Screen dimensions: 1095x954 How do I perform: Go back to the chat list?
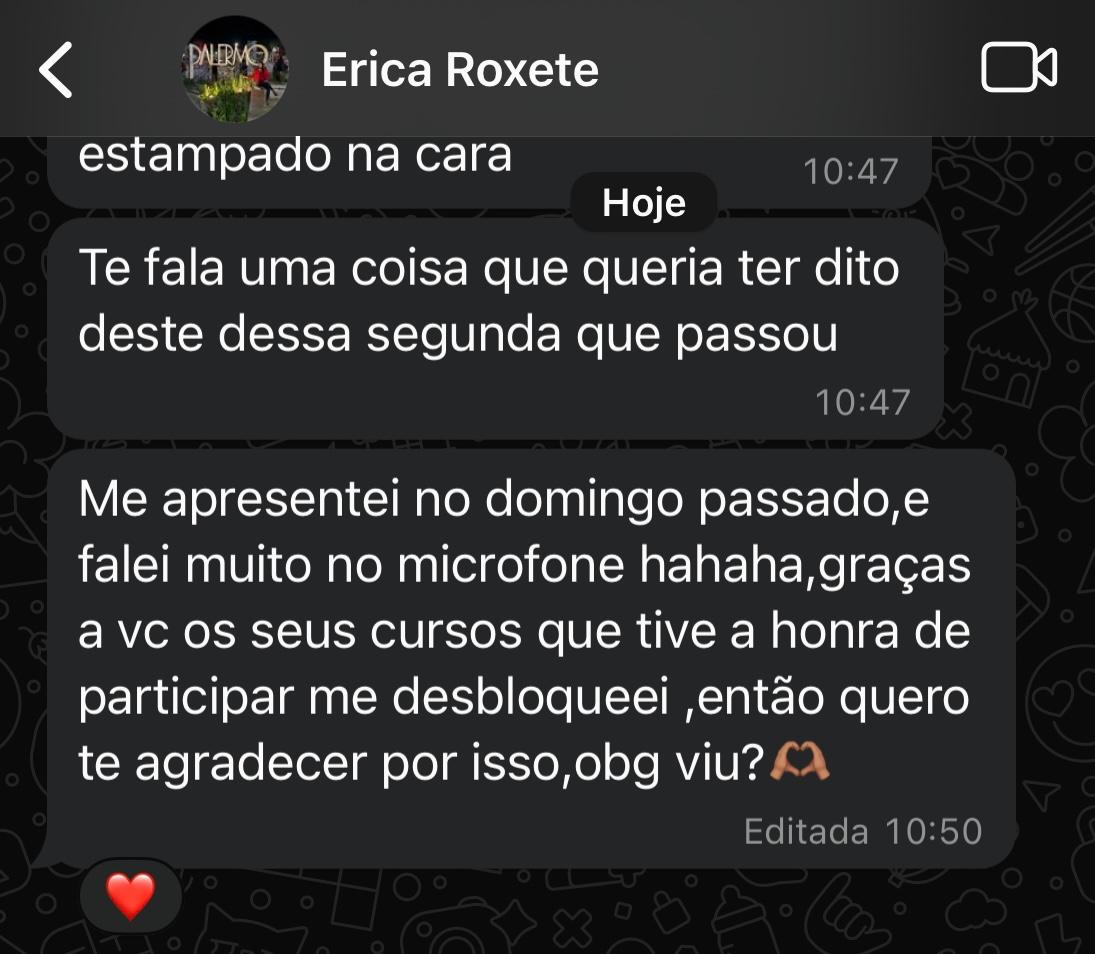pyautogui.click(x=57, y=70)
